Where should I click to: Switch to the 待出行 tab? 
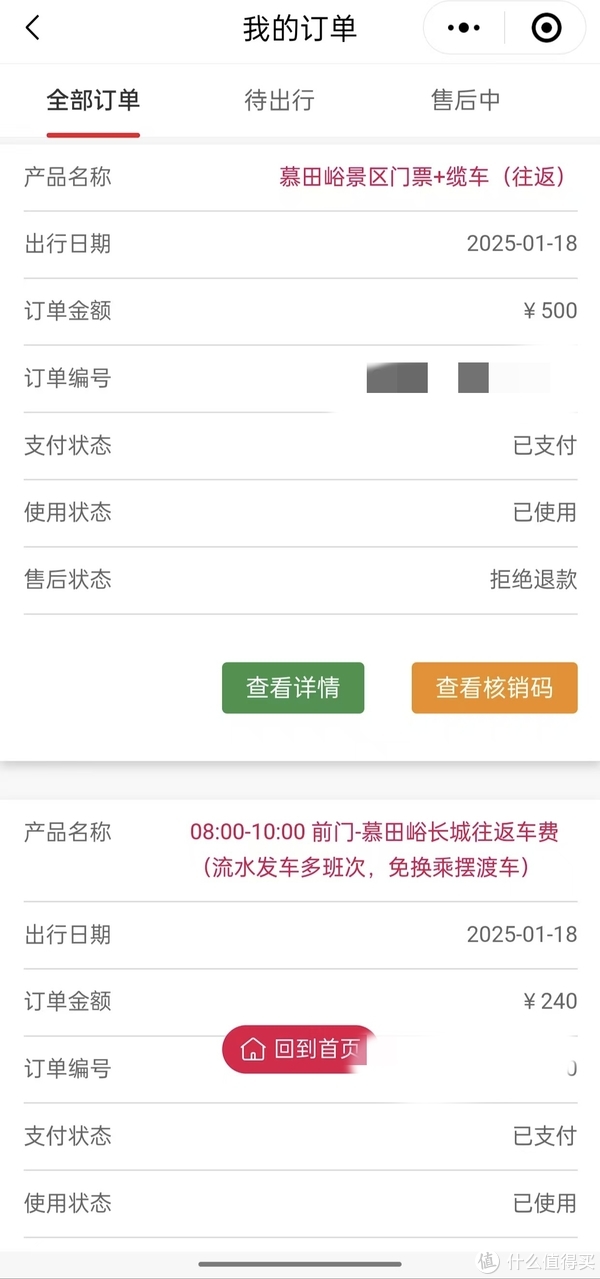279,100
